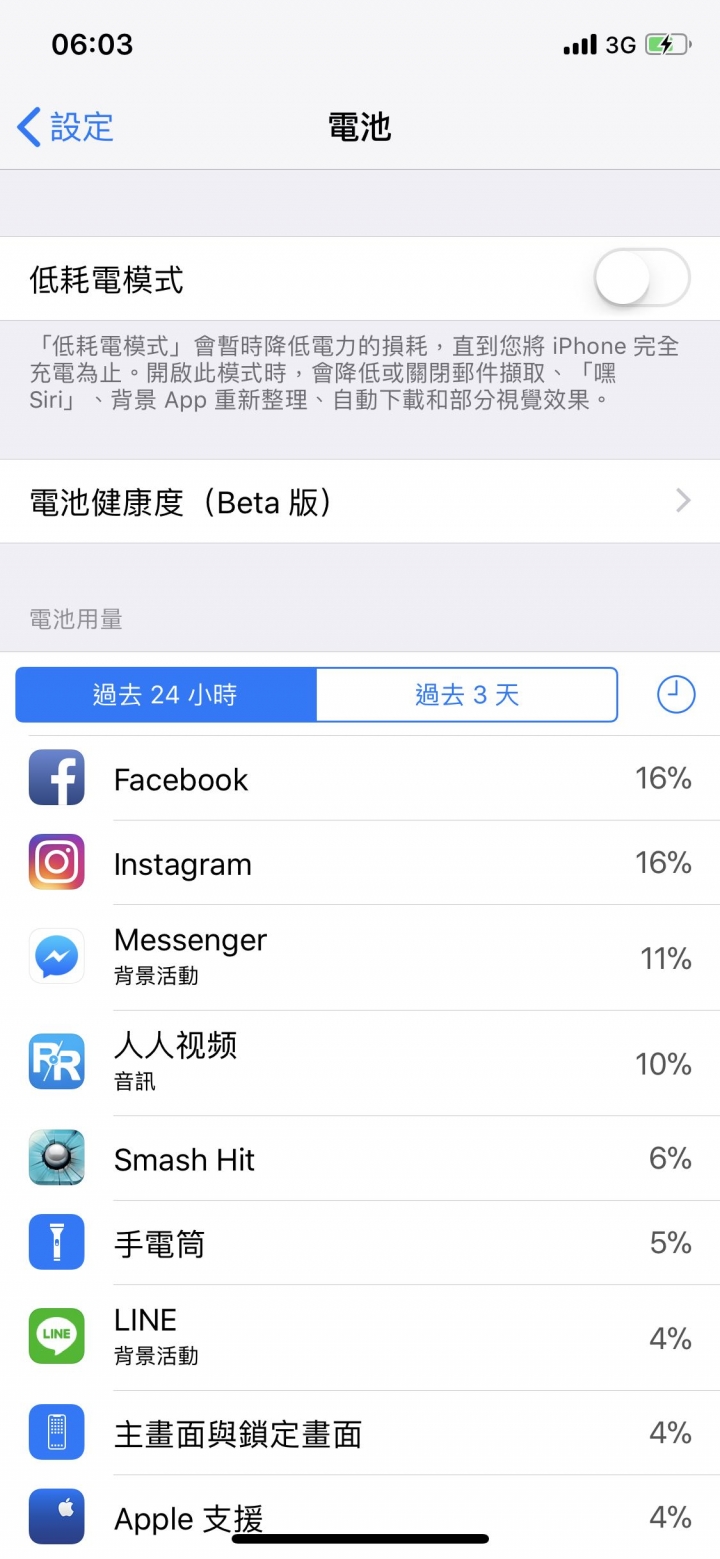Viewport: 720px width, 1559px height.
Task: Select the Instagram usage row
Action: [x=360, y=863]
